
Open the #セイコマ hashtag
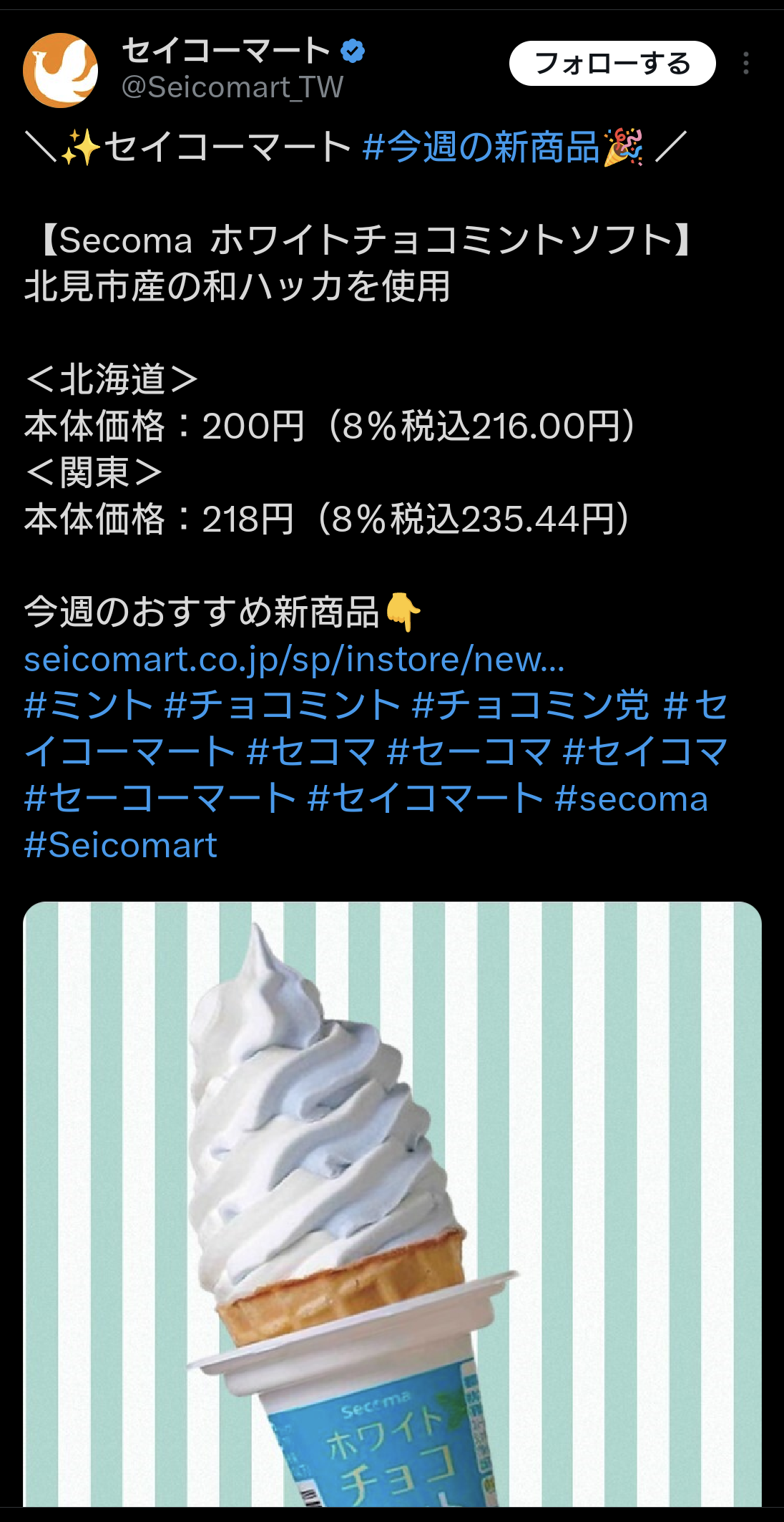click(x=645, y=752)
